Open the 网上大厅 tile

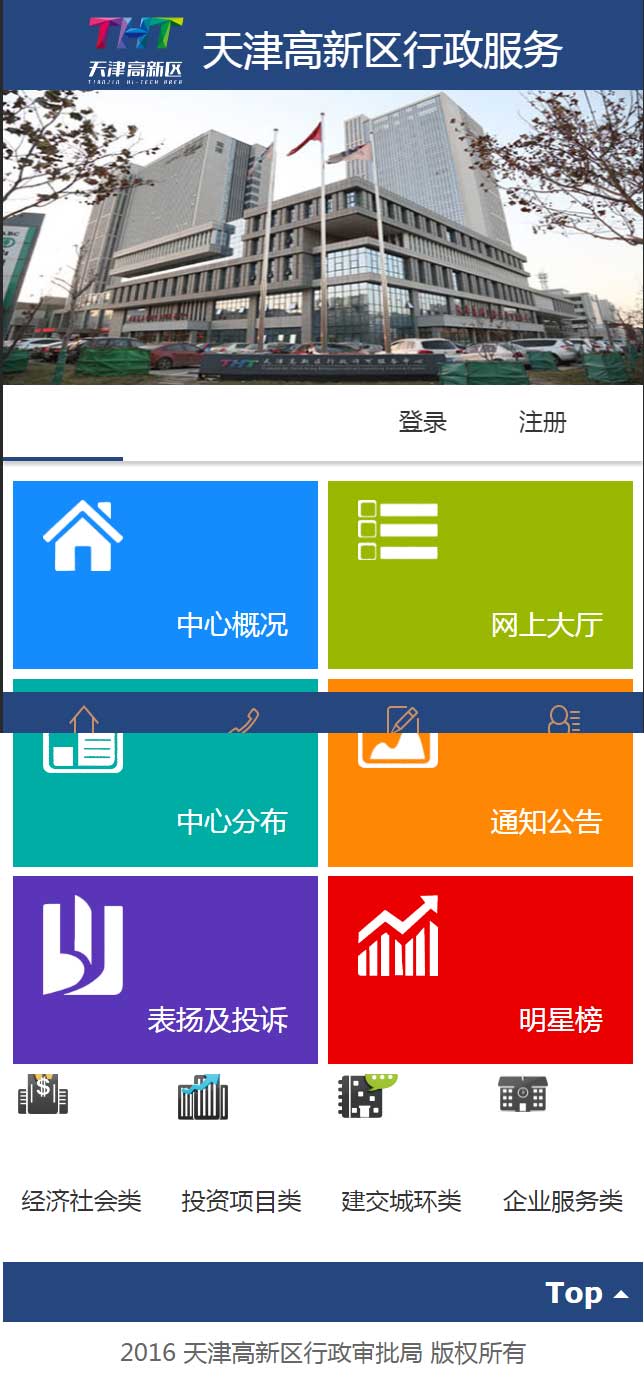pos(480,575)
